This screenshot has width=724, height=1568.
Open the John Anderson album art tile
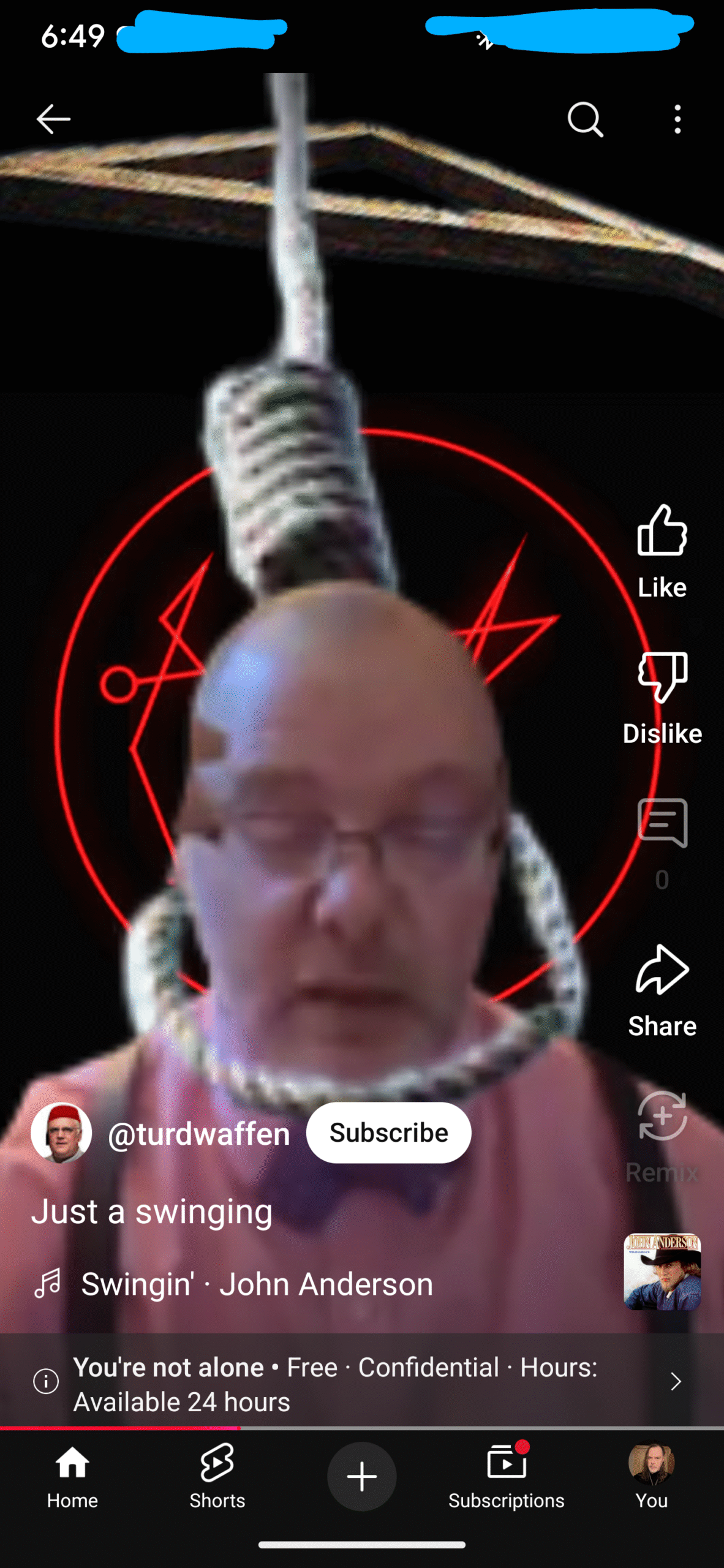[662, 1272]
